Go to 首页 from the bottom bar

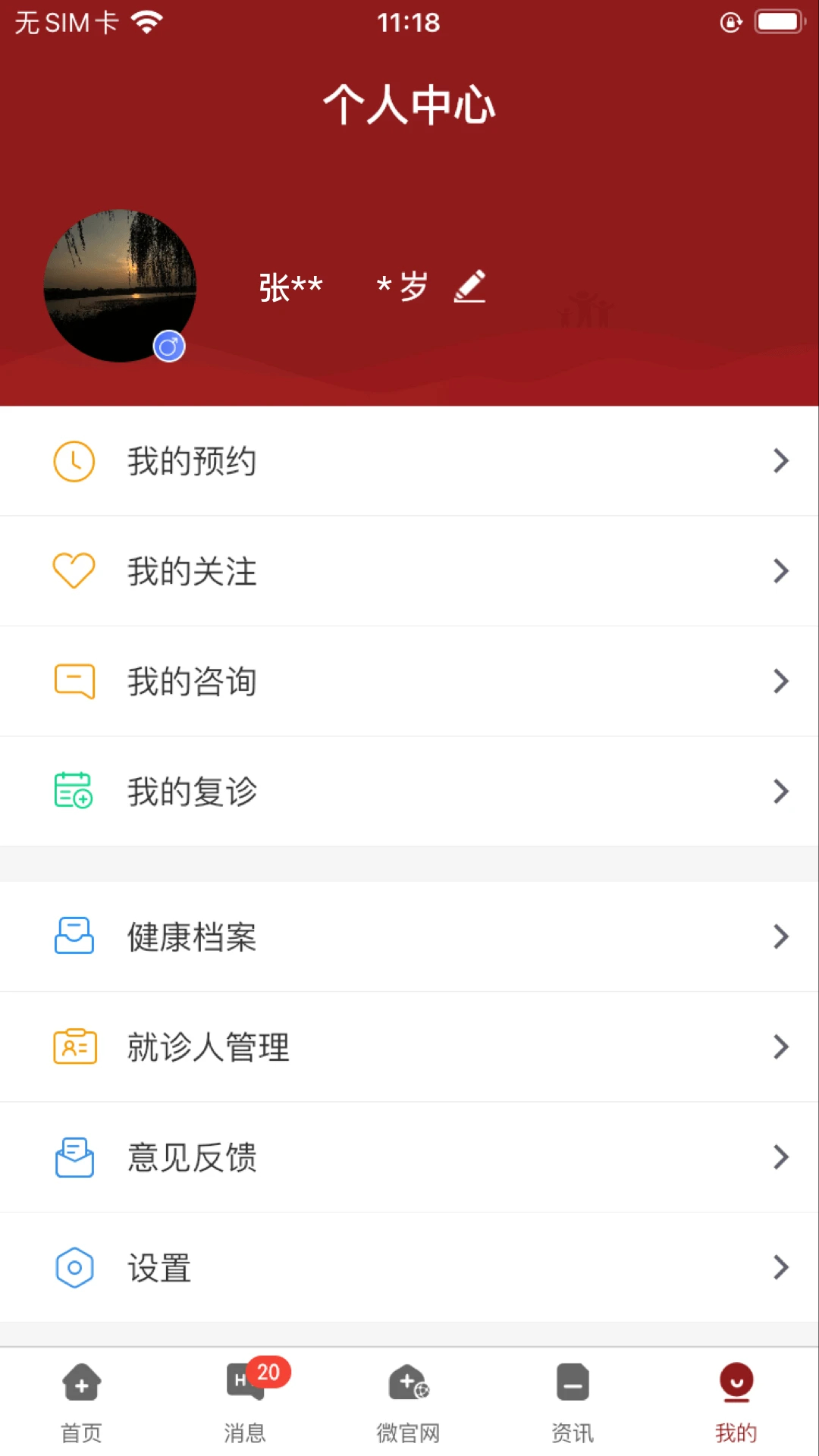pyautogui.click(x=81, y=1403)
